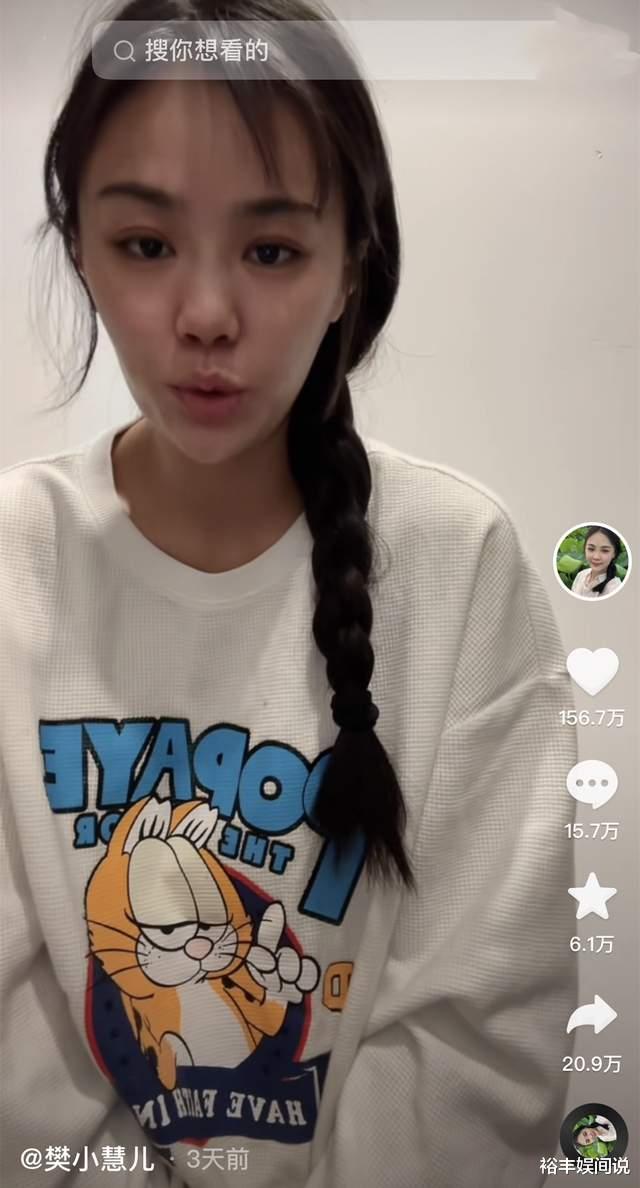
Task: Open the creator's profile avatar
Action: [592, 561]
